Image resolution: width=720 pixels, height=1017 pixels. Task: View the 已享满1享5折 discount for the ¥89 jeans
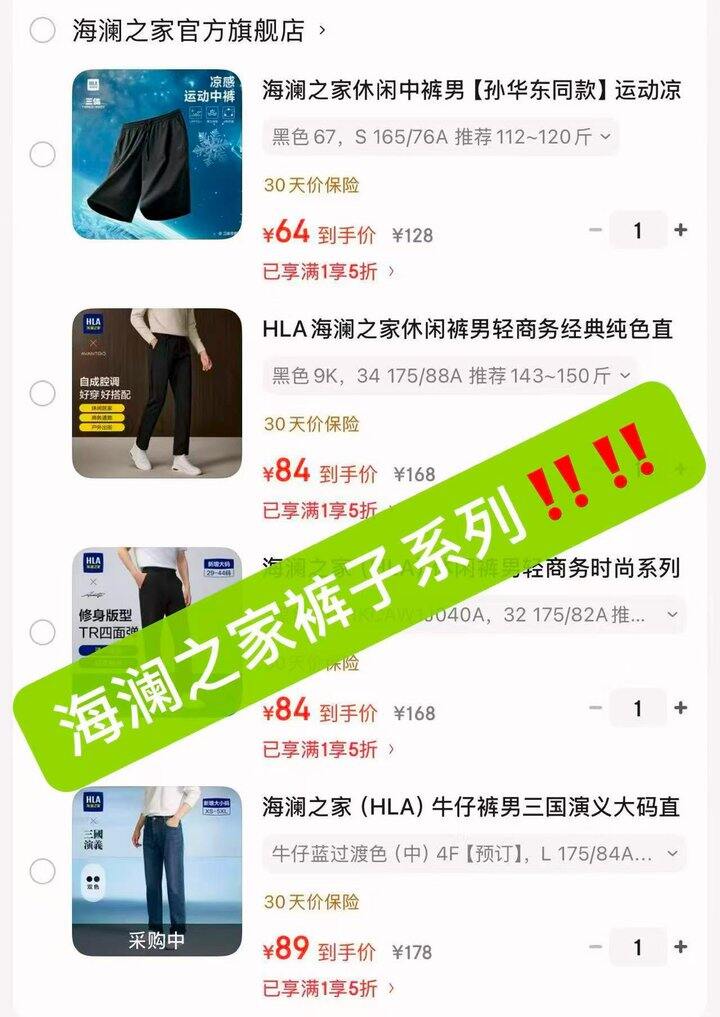328,988
